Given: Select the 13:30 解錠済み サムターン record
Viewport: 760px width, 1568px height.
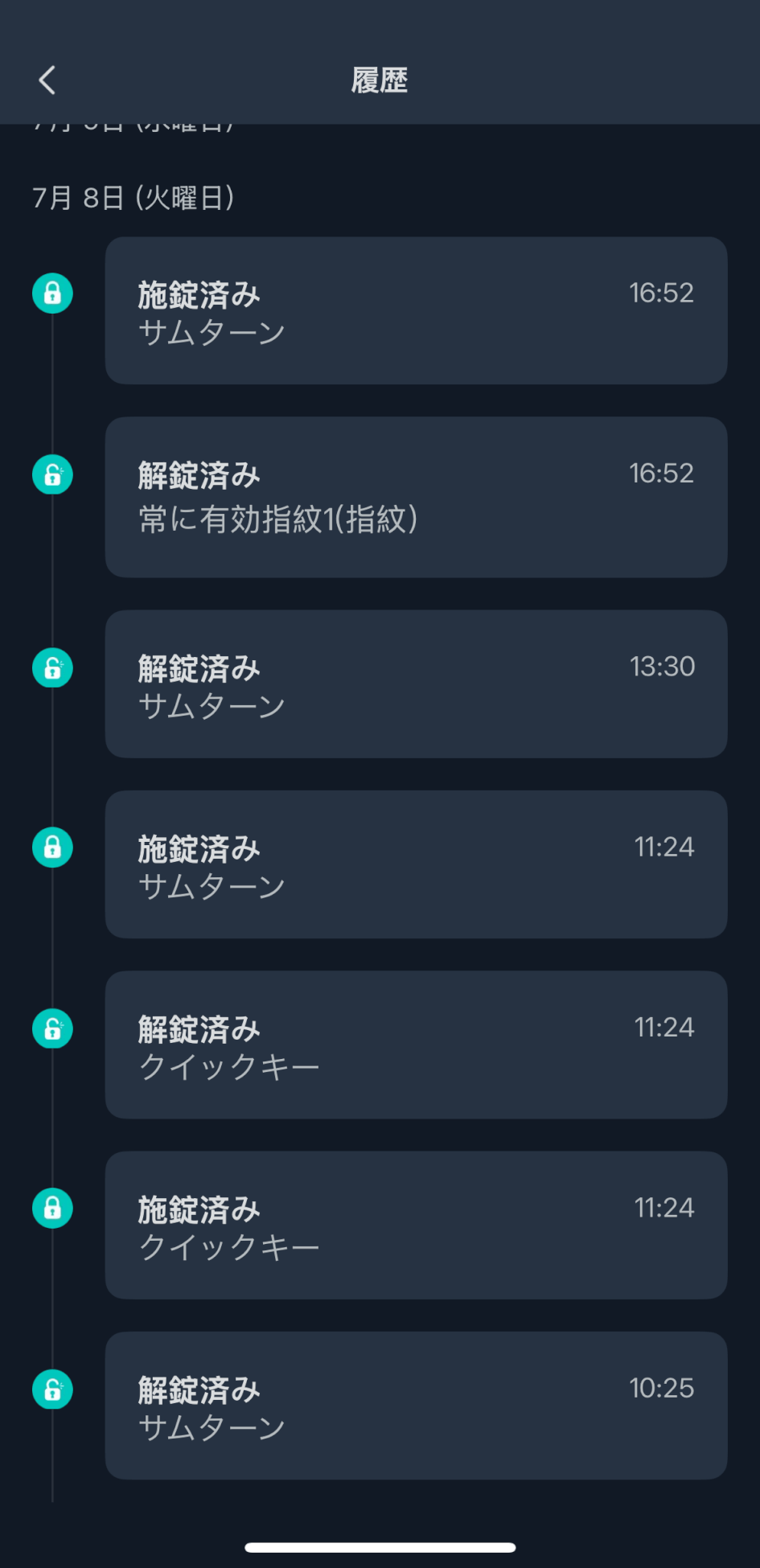Looking at the screenshot, I should click(416, 683).
